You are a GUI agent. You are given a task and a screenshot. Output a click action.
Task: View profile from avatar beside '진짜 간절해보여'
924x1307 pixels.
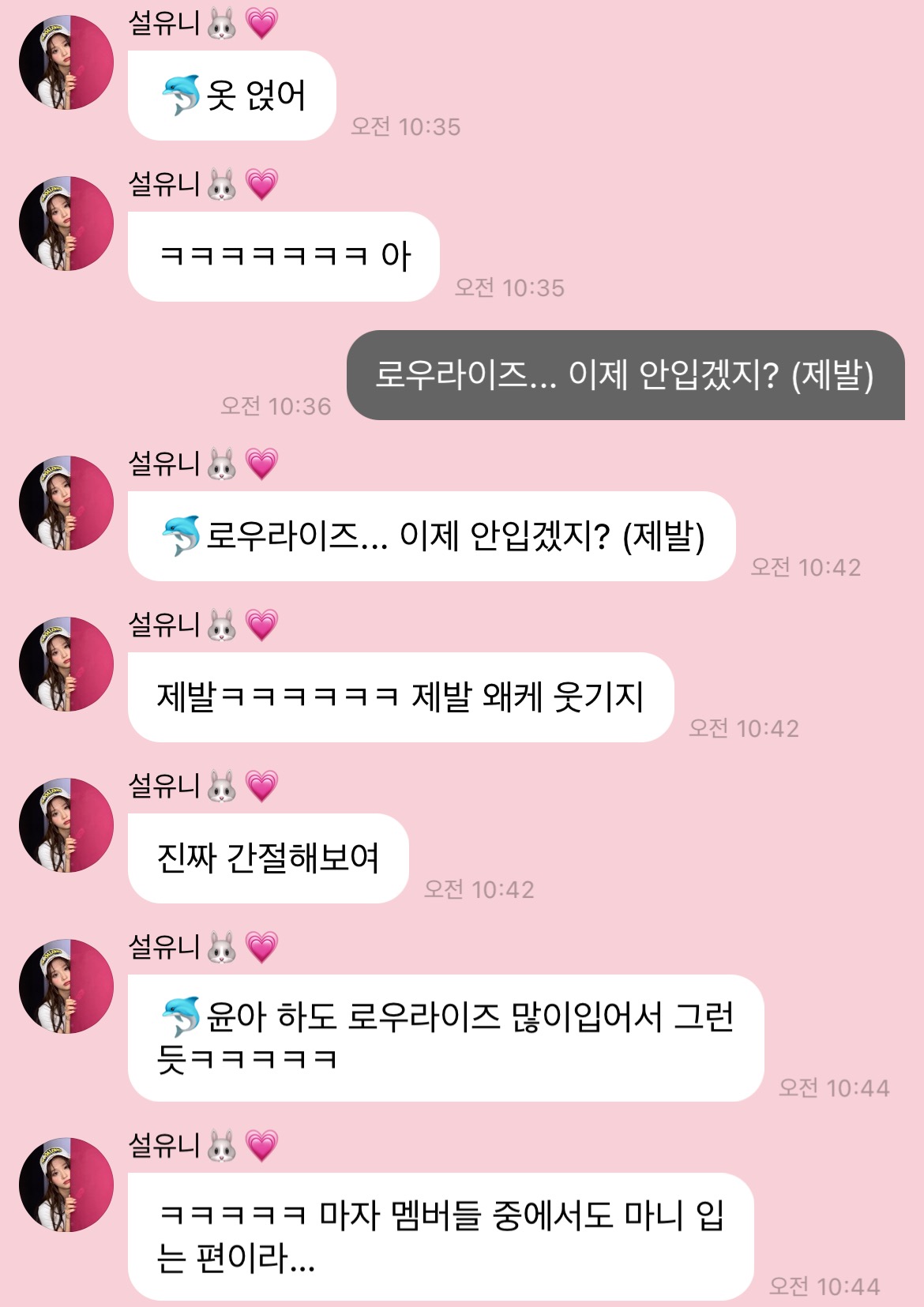click(x=66, y=825)
